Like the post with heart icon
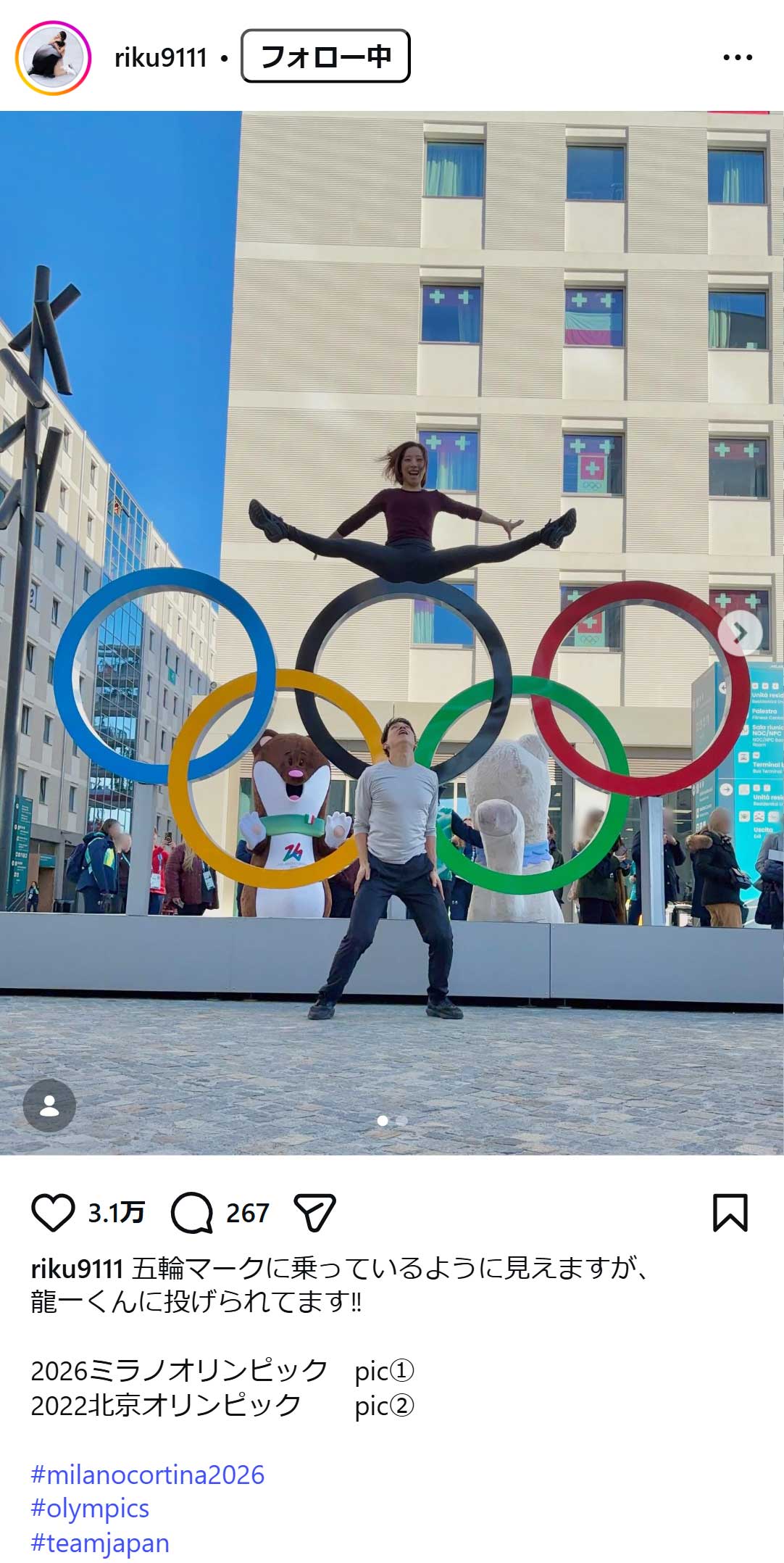Screen dimensions: 784x1563 click(53, 1213)
